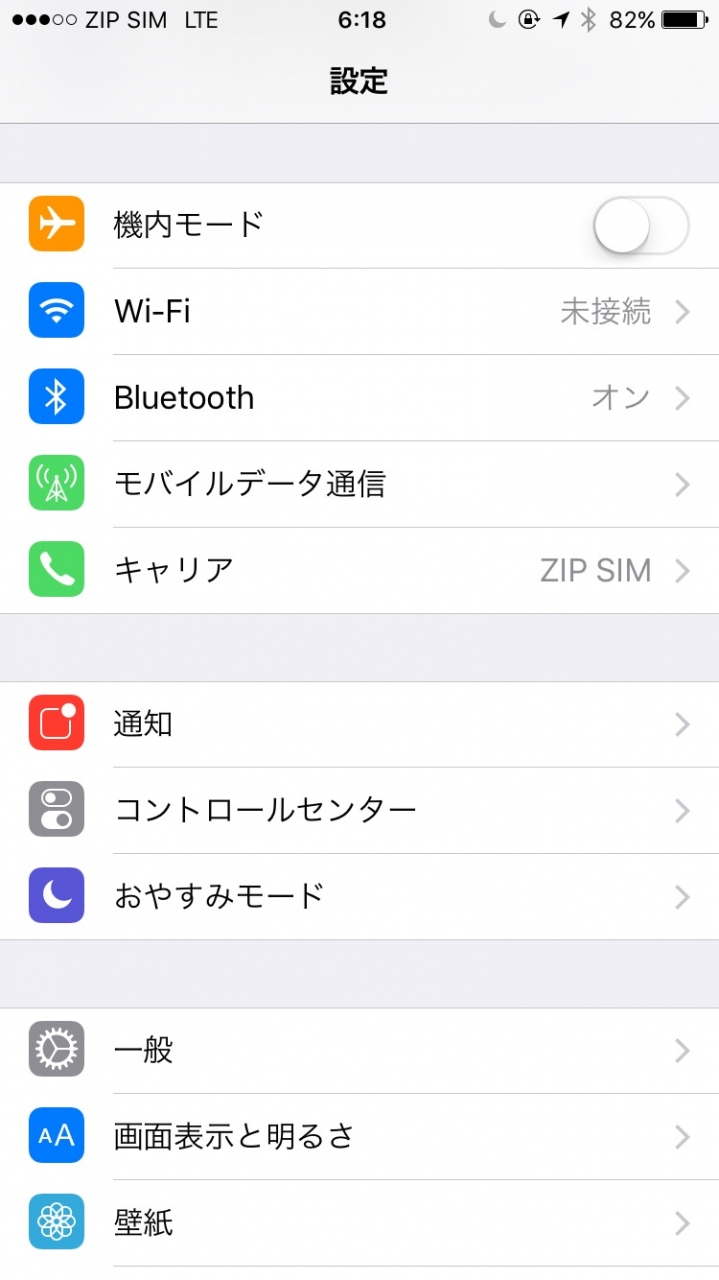Open the Wi-Fi settings row
This screenshot has height=1280, width=719.
pyautogui.click(x=360, y=312)
